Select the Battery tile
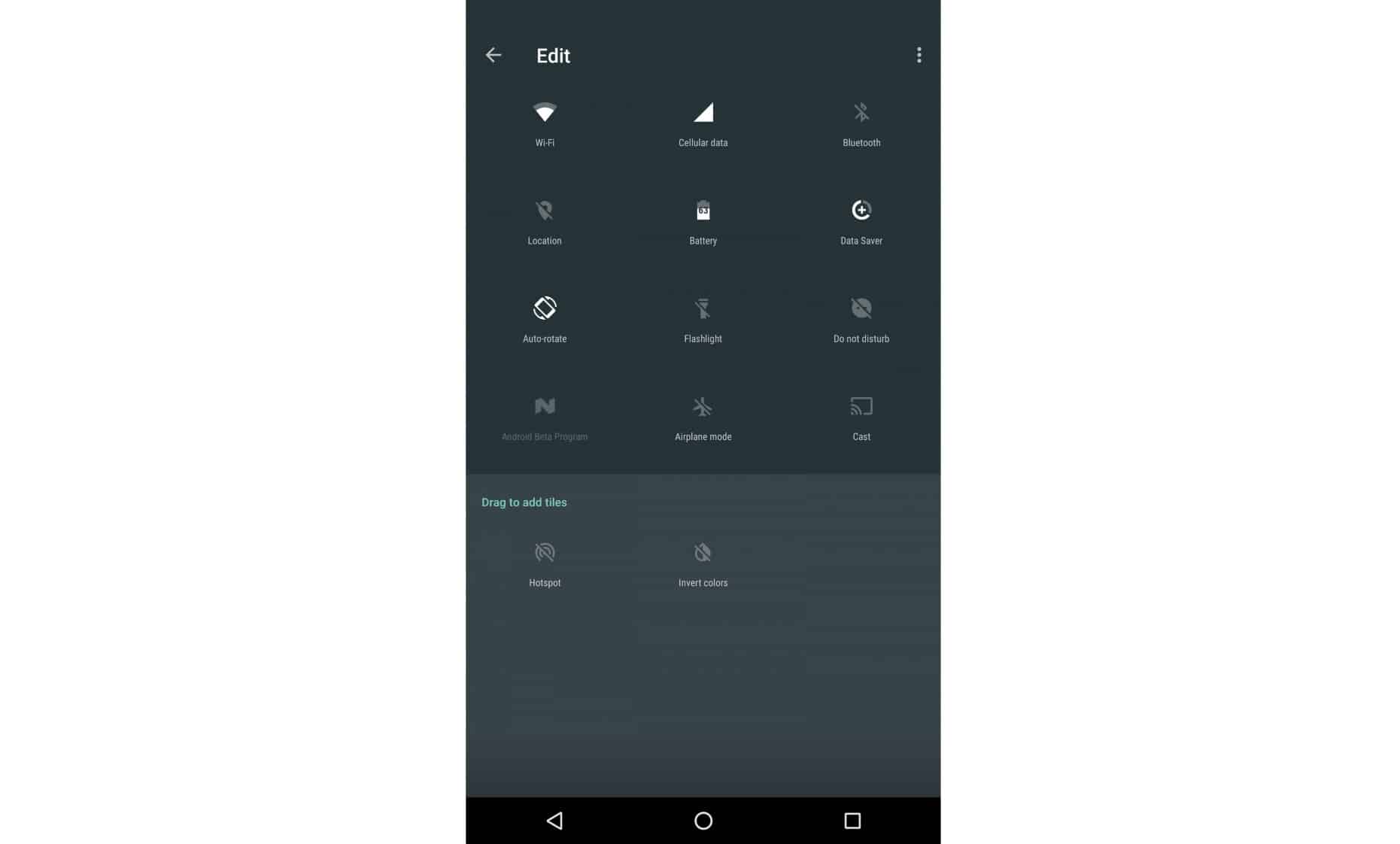This screenshot has height=844, width=1400. click(703, 221)
